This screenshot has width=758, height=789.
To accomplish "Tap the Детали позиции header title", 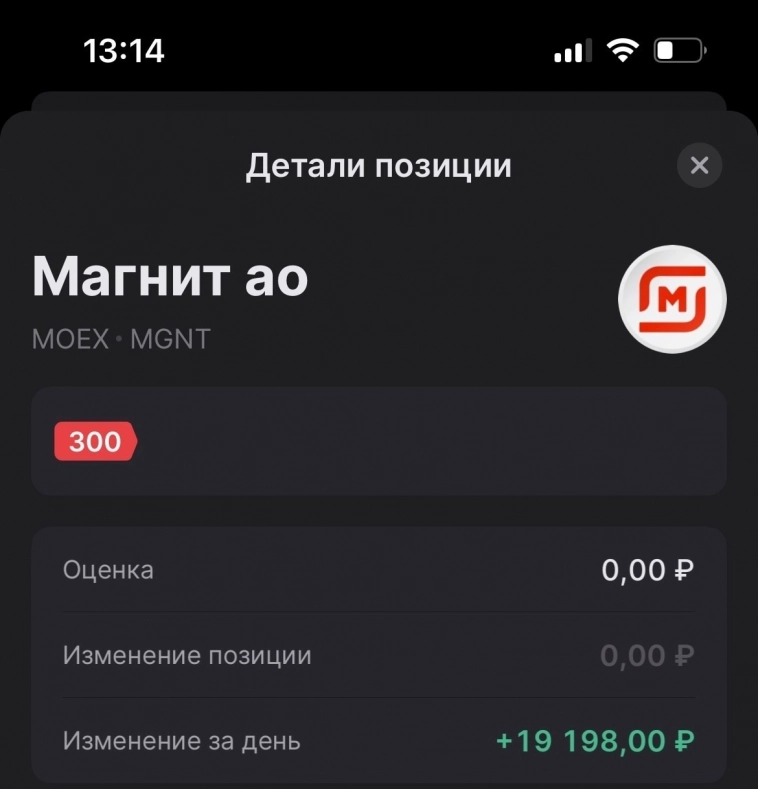I will (x=379, y=165).
